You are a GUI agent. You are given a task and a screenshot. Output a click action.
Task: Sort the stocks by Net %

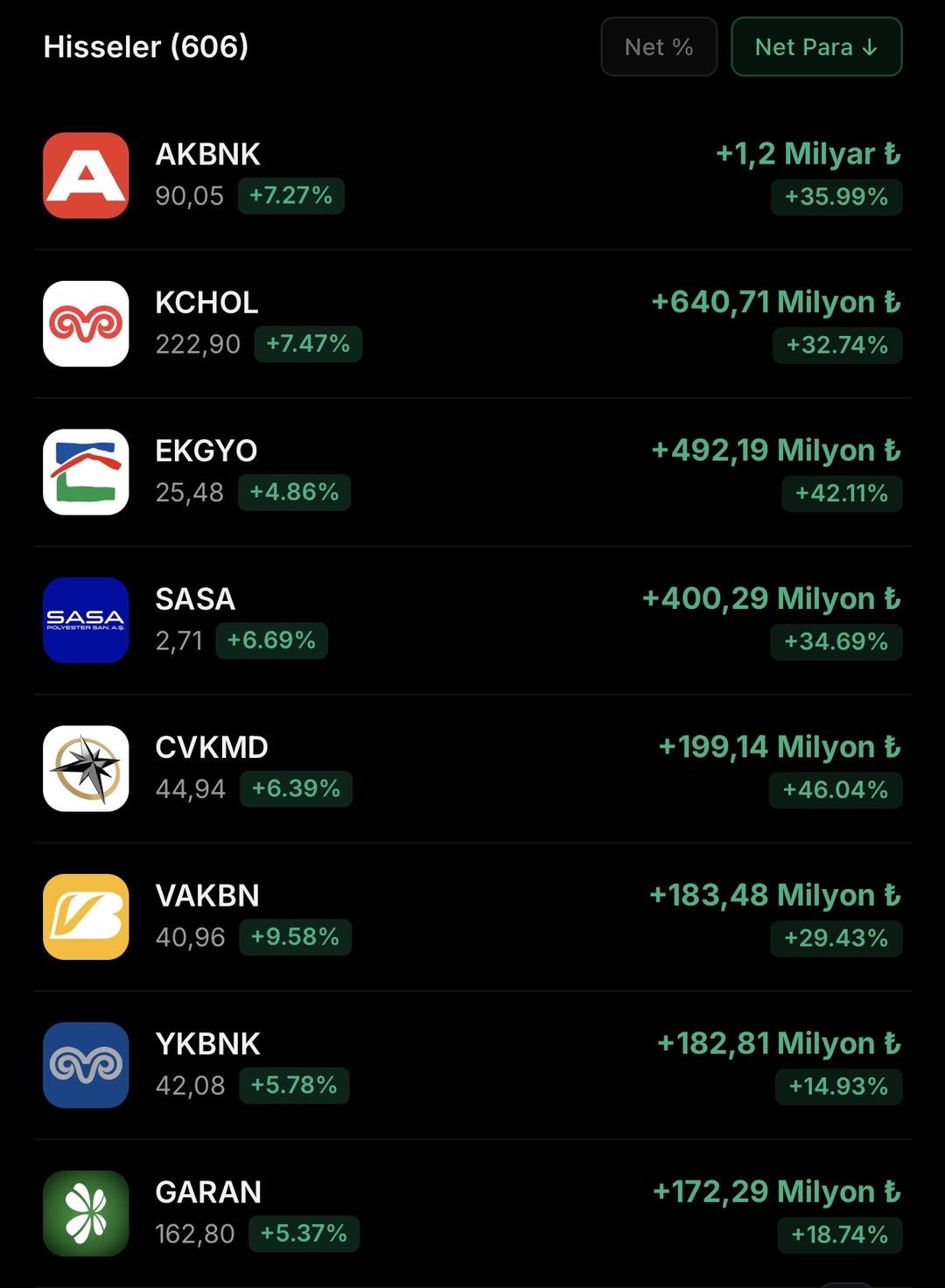coord(658,47)
